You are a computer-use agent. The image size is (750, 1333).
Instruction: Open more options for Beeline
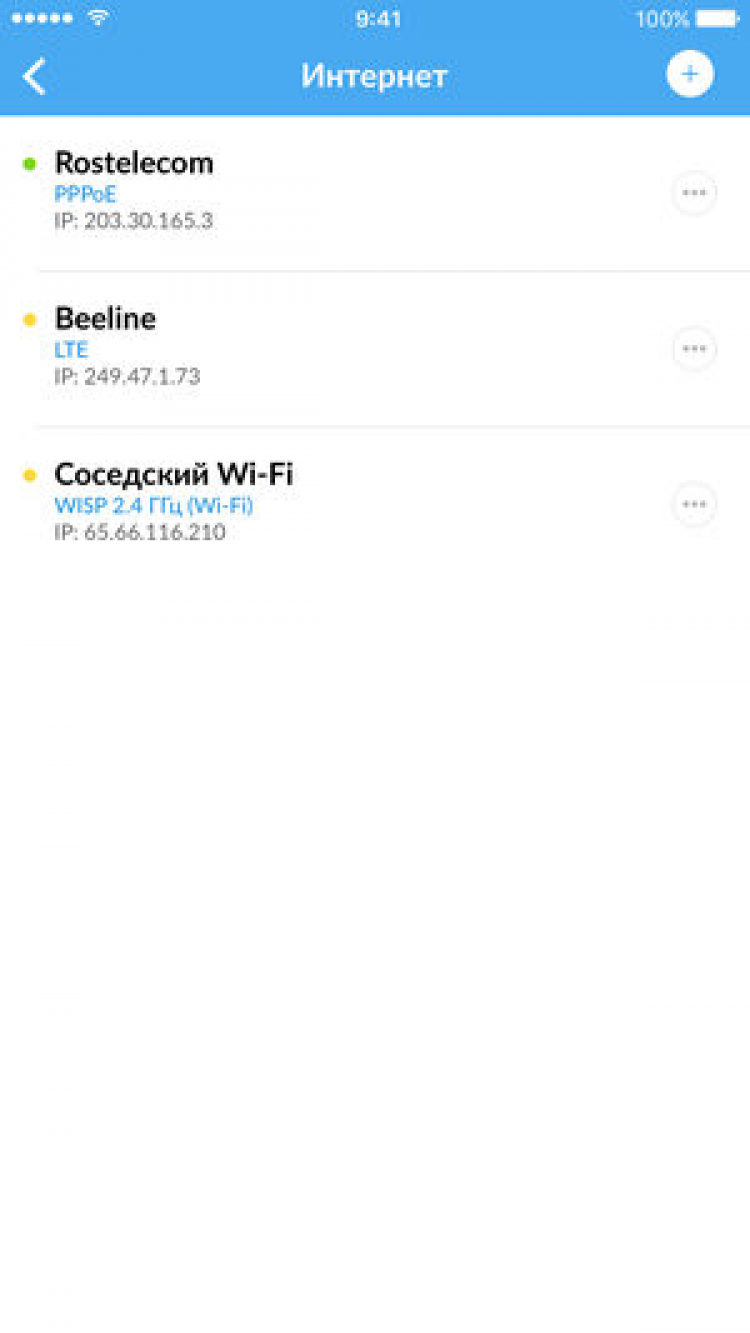click(694, 349)
